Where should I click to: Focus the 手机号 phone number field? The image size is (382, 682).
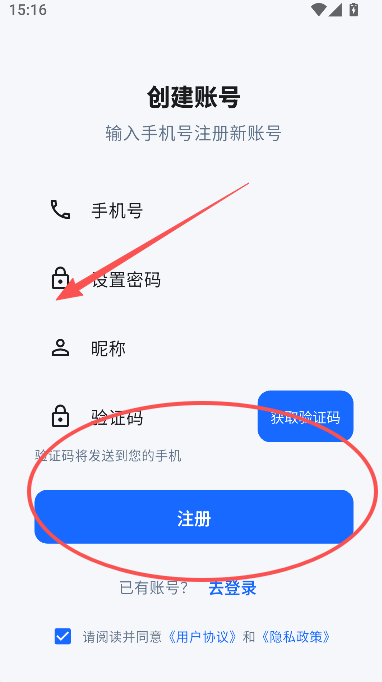(194, 211)
